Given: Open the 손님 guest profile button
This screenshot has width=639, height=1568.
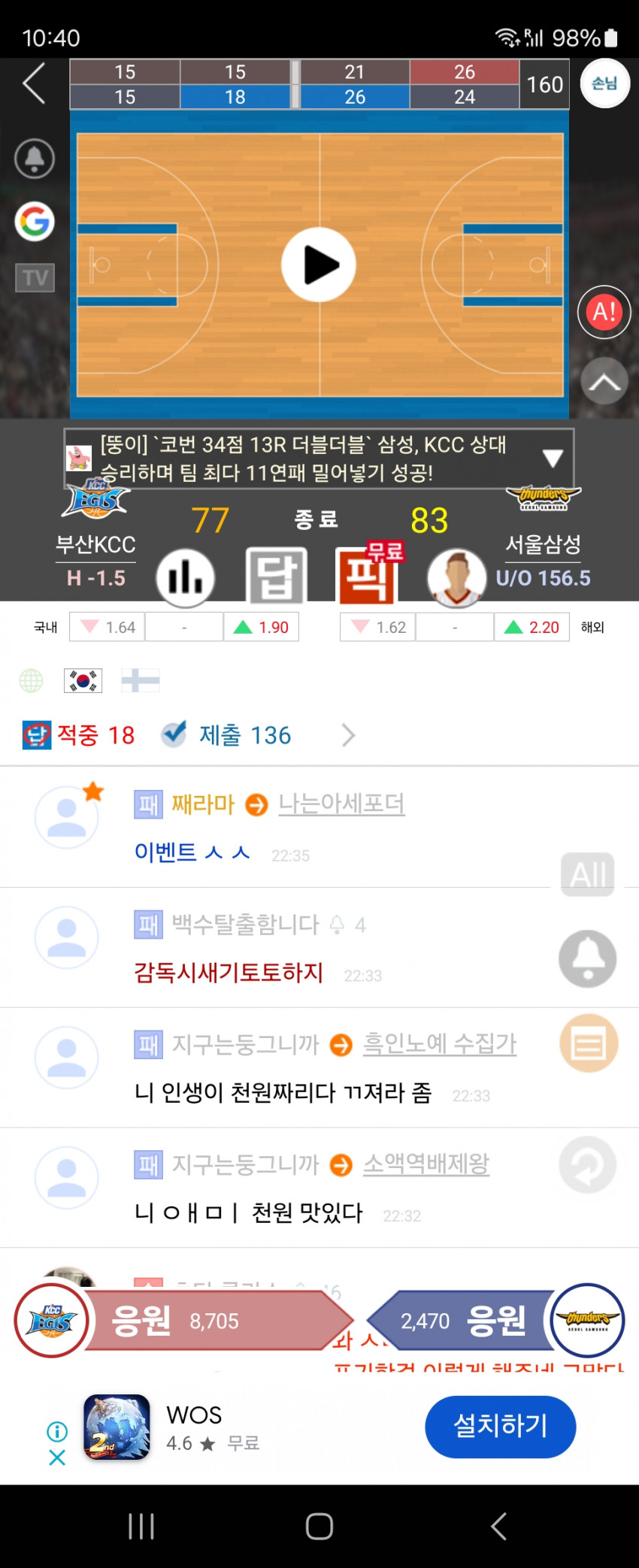Looking at the screenshot, I should [604, 83].
